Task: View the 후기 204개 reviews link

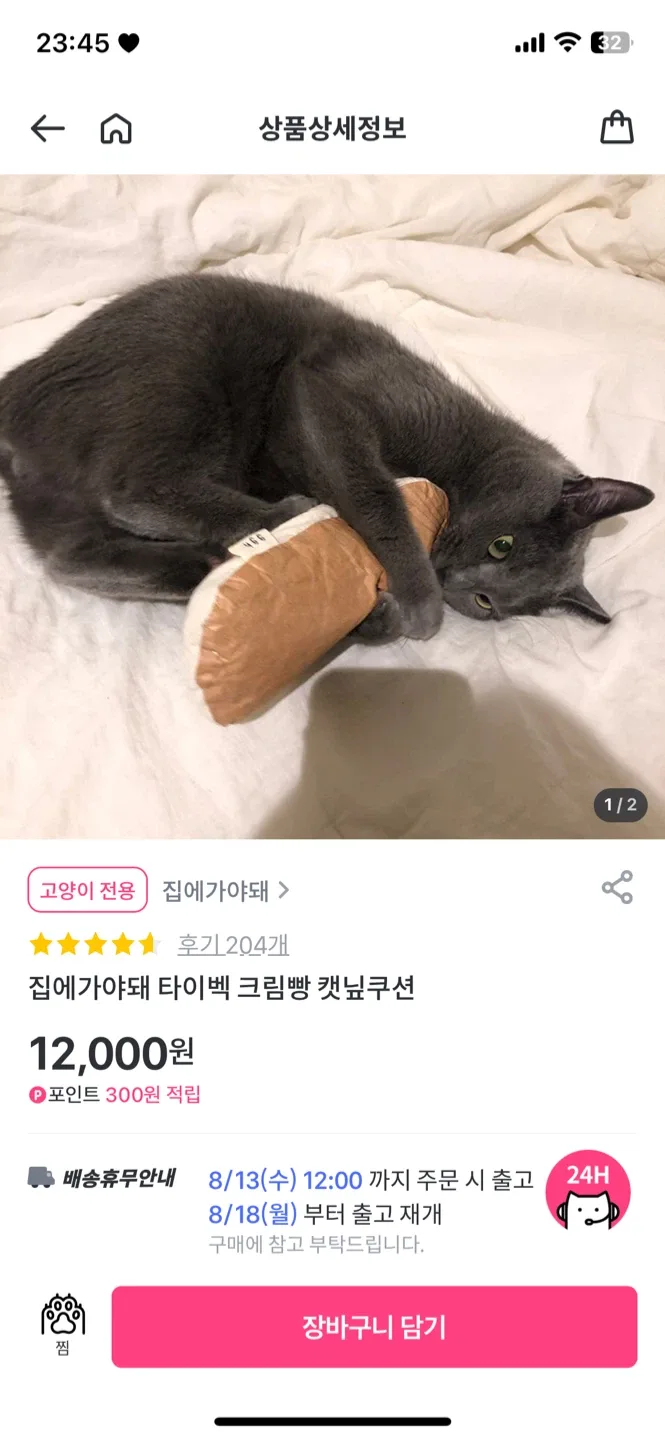Action: [233, 944]
